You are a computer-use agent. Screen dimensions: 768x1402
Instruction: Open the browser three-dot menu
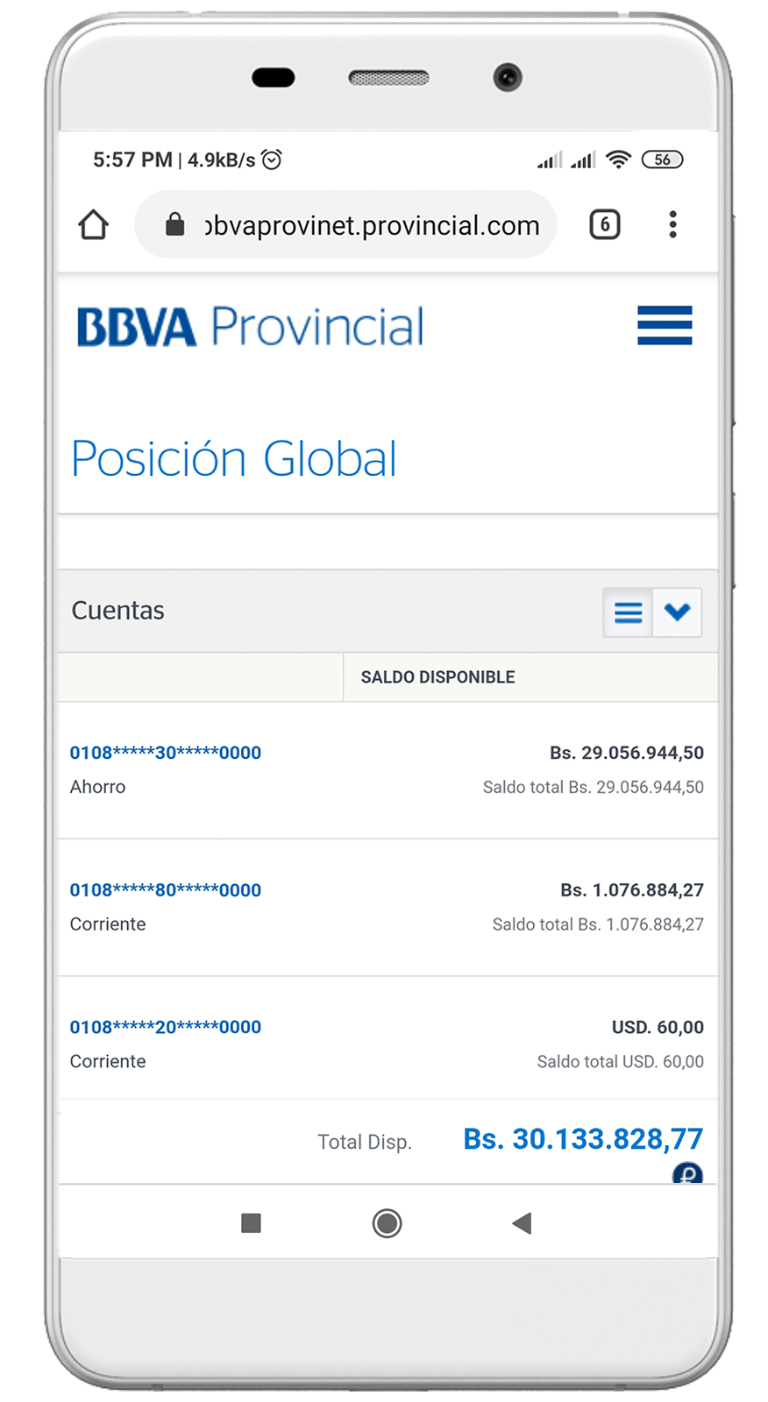[672, 224]
